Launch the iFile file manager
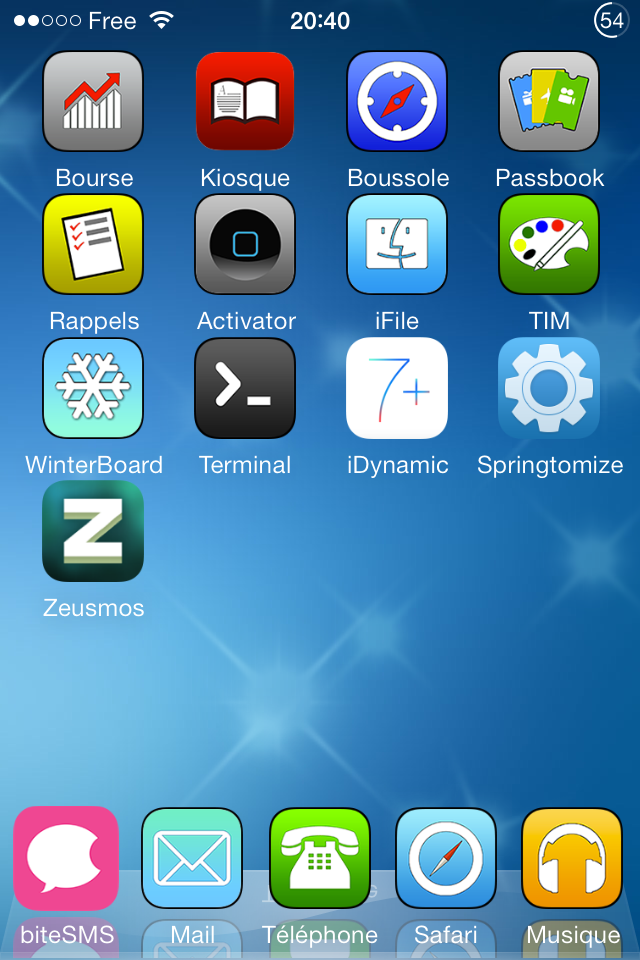Screen dimensions: 640x960 [x=397, y=245]
